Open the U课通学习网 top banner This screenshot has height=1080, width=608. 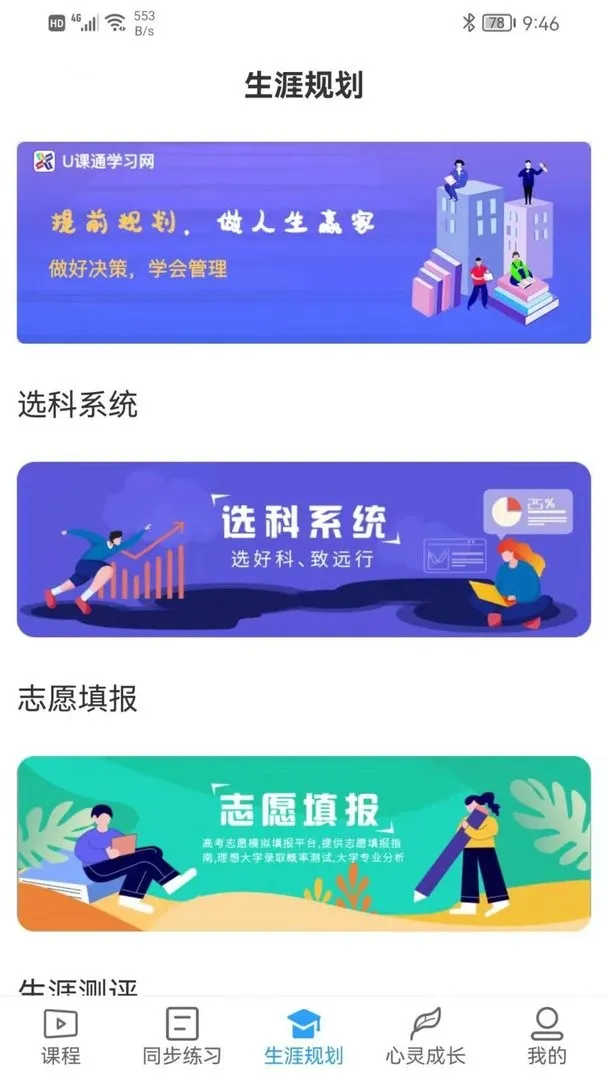tap(303, 242)
